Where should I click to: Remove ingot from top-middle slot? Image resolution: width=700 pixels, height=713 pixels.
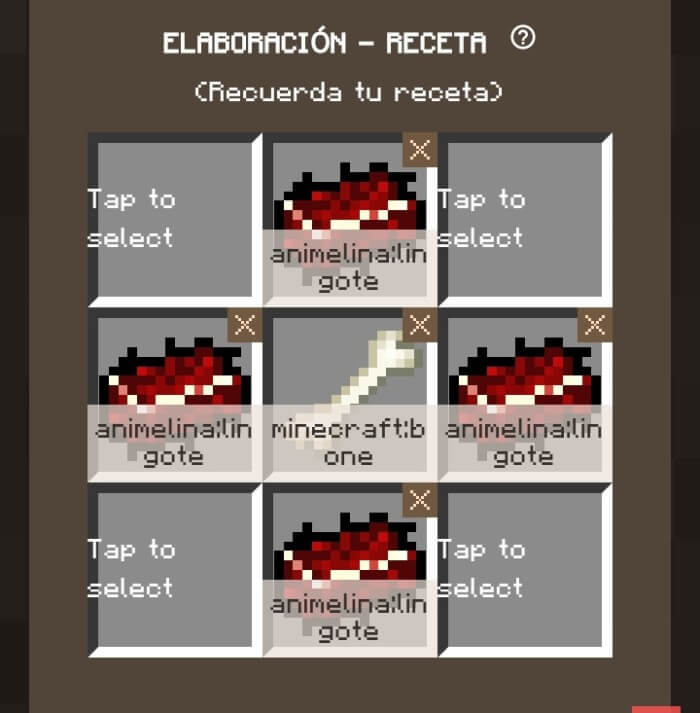[x=420, y=150]
